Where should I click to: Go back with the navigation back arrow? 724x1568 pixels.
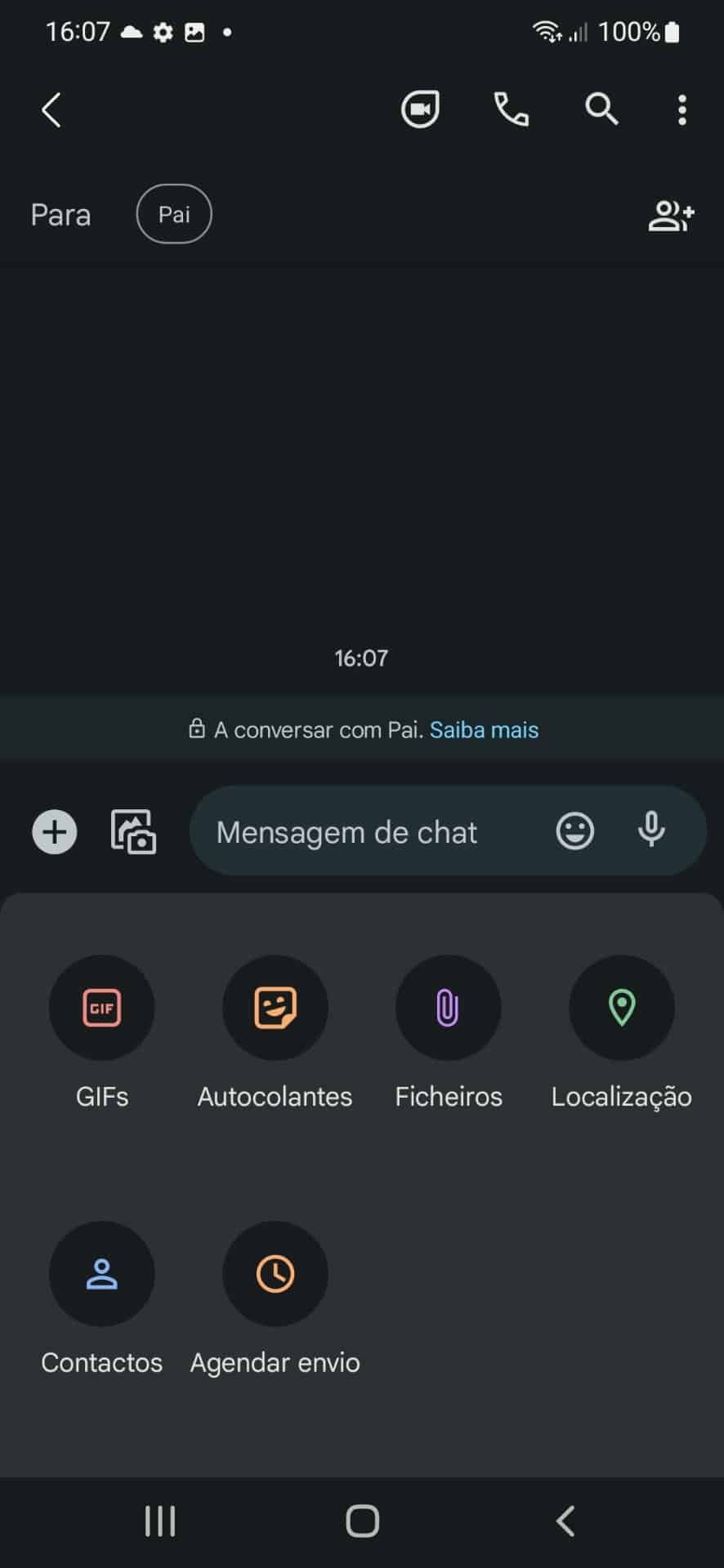[51, 109]
